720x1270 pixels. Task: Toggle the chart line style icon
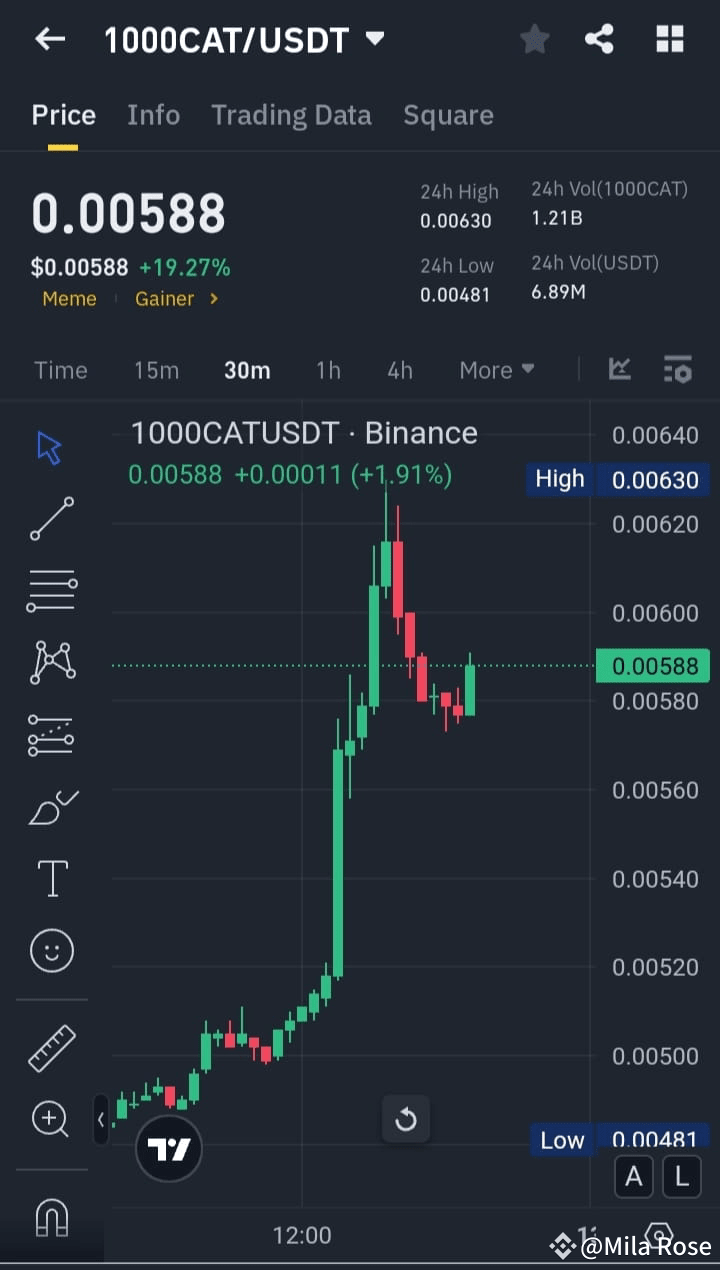619,368
